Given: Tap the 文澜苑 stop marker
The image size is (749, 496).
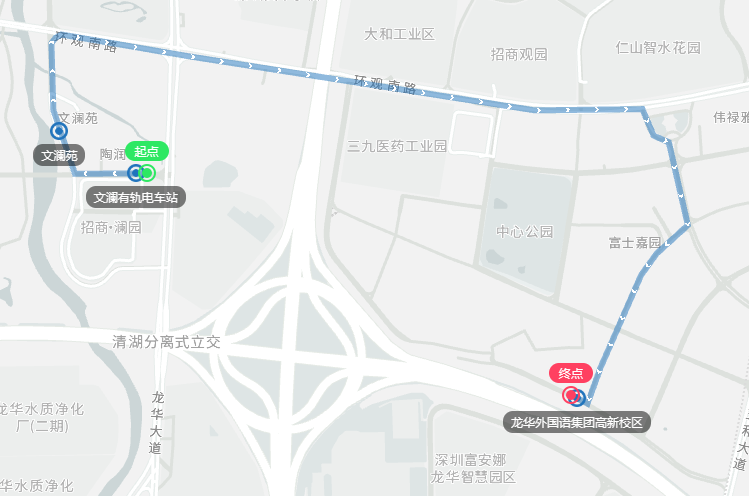Looking at the screenshot, I should point(58,131).
